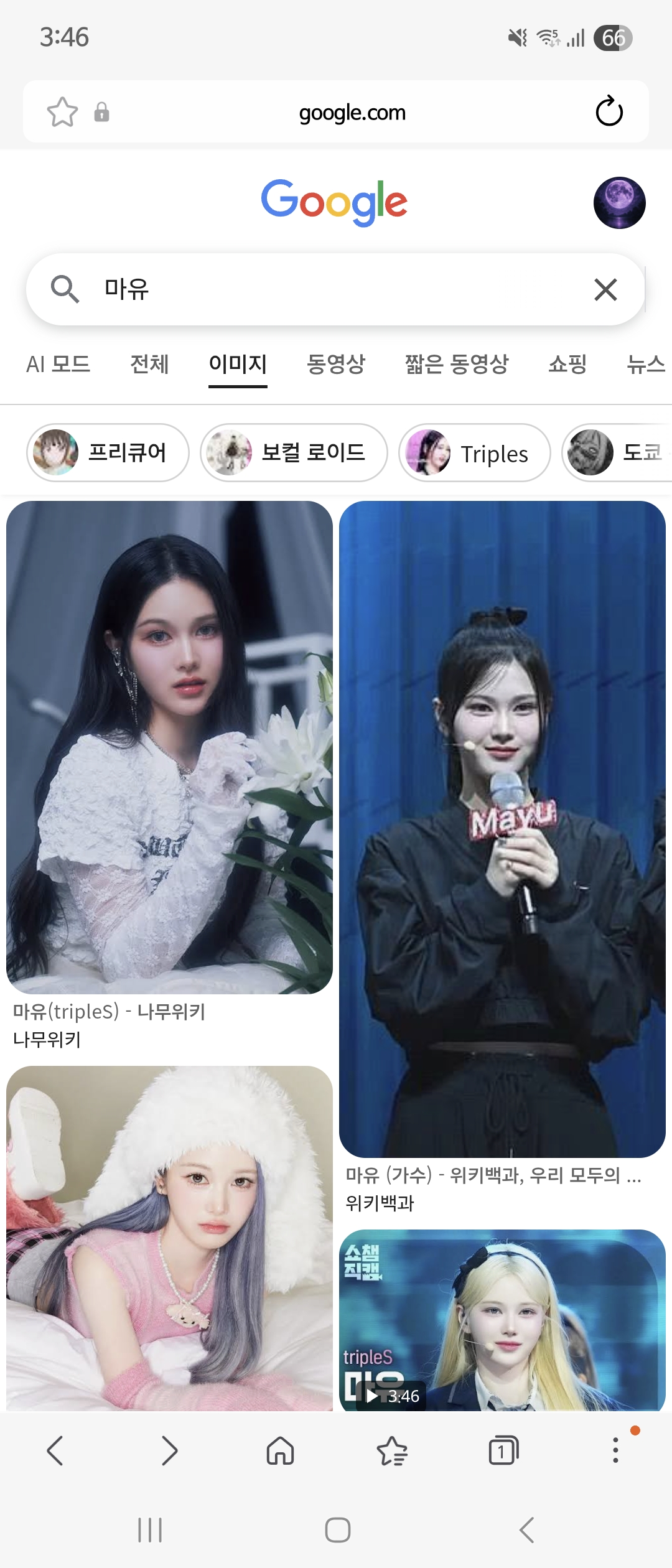
Task: Switch to the 전체 tab
Action: coord(149,364)
